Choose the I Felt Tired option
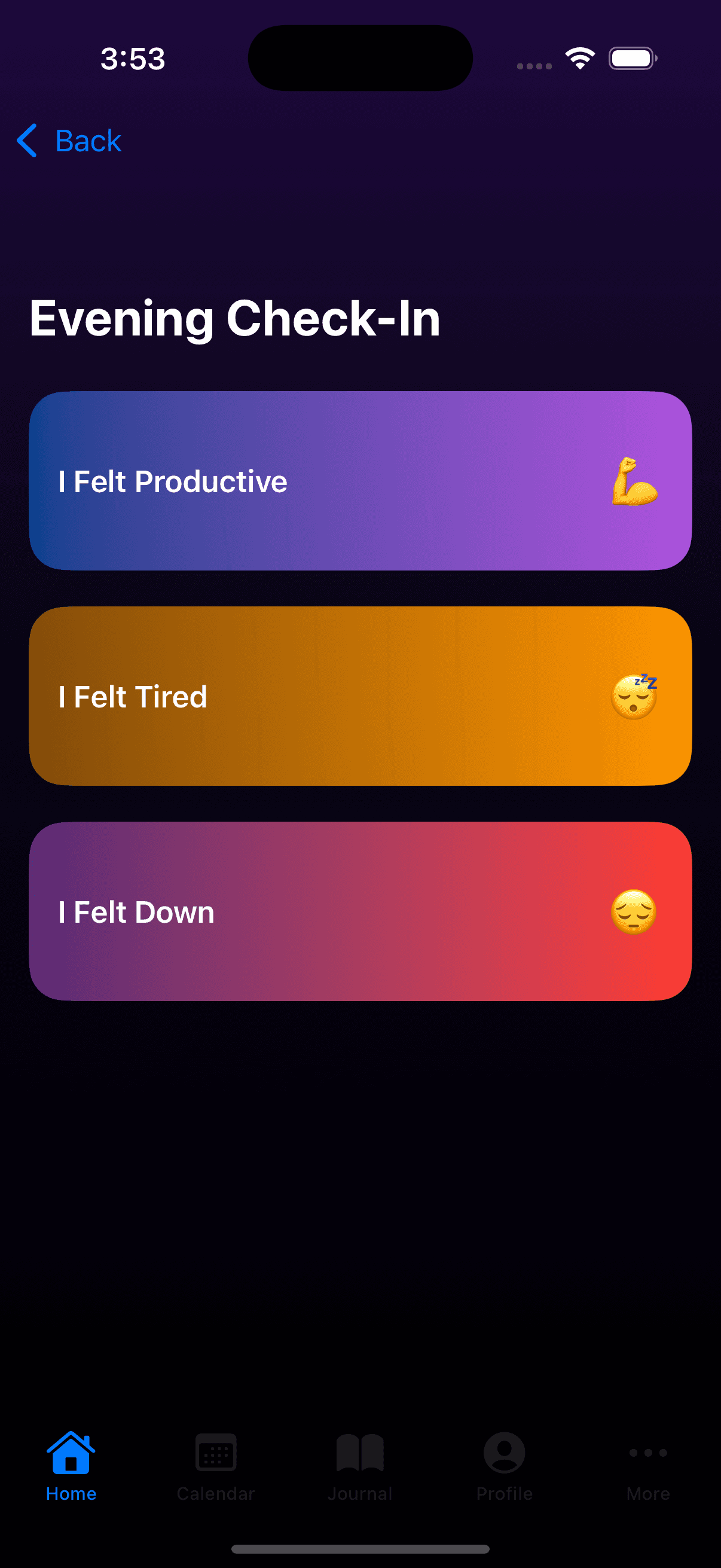This screenshot has height=1568, width=721. (360, 695)
